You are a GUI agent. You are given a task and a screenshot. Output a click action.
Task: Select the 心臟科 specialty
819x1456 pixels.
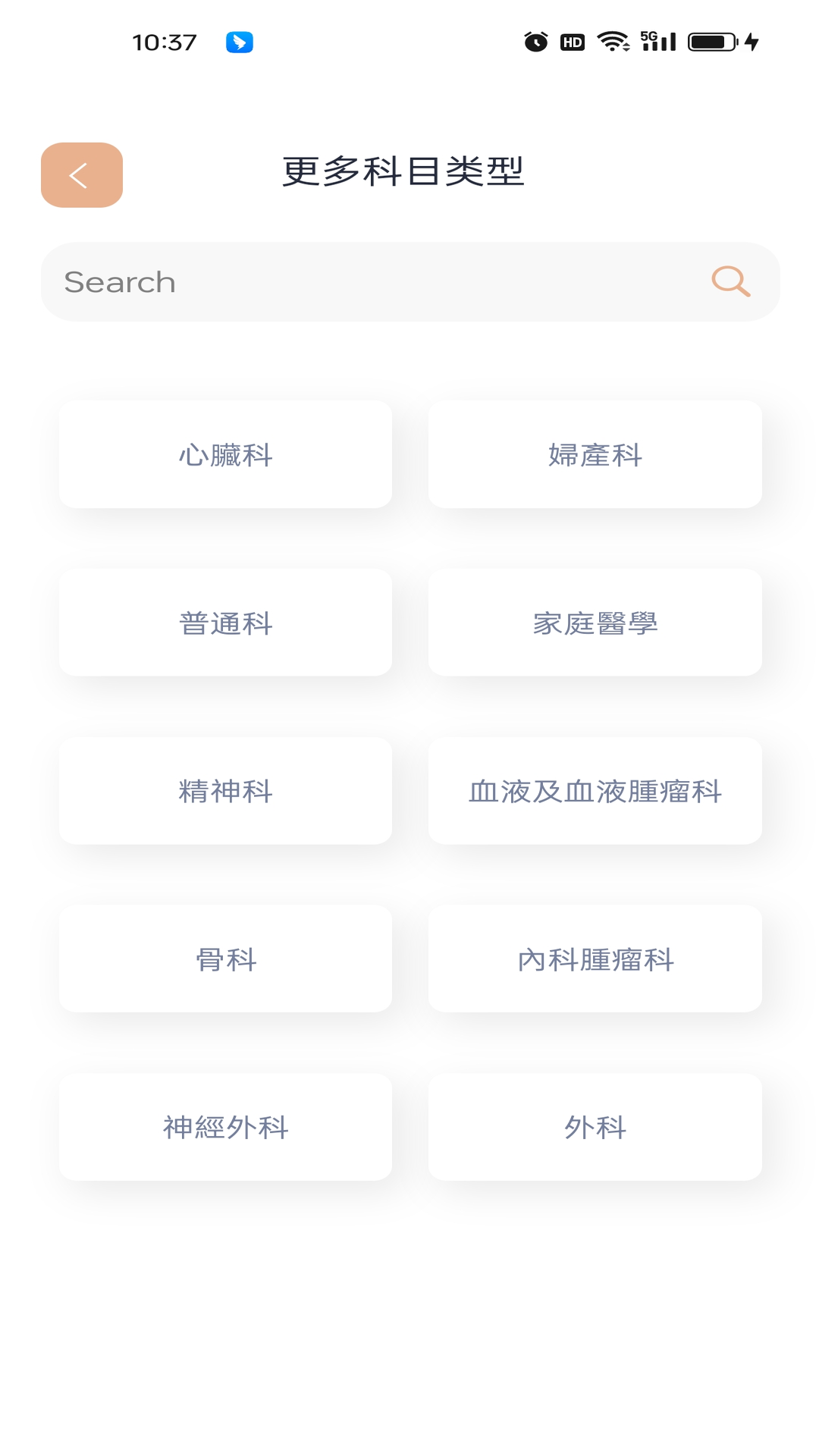226,455
